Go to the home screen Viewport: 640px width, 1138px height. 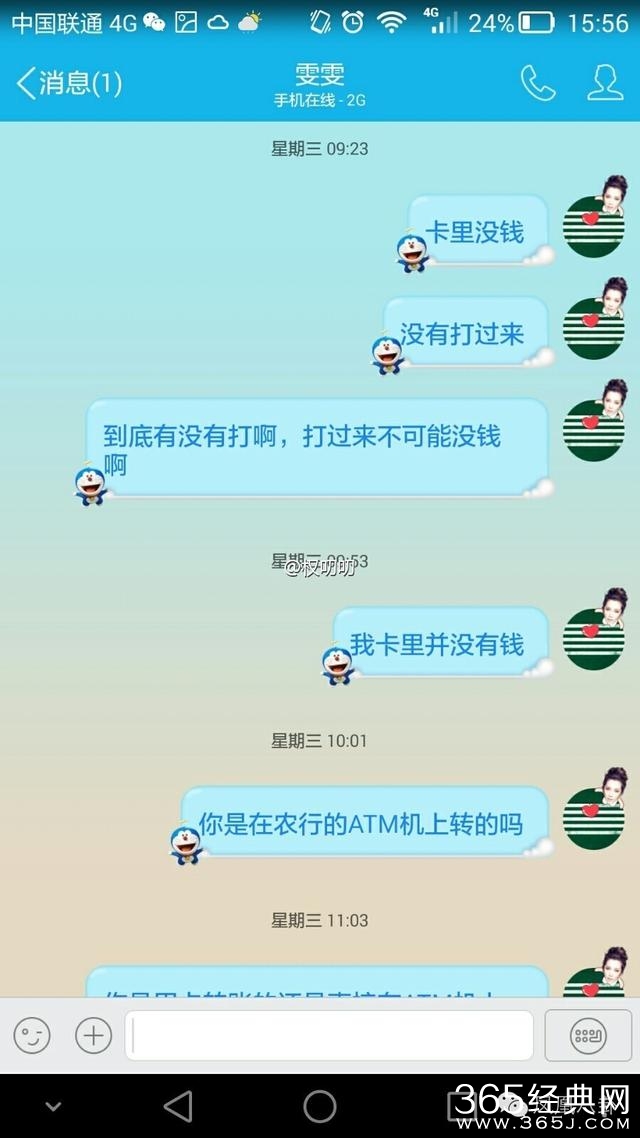pyautogui.click(x=320, y=1106)
